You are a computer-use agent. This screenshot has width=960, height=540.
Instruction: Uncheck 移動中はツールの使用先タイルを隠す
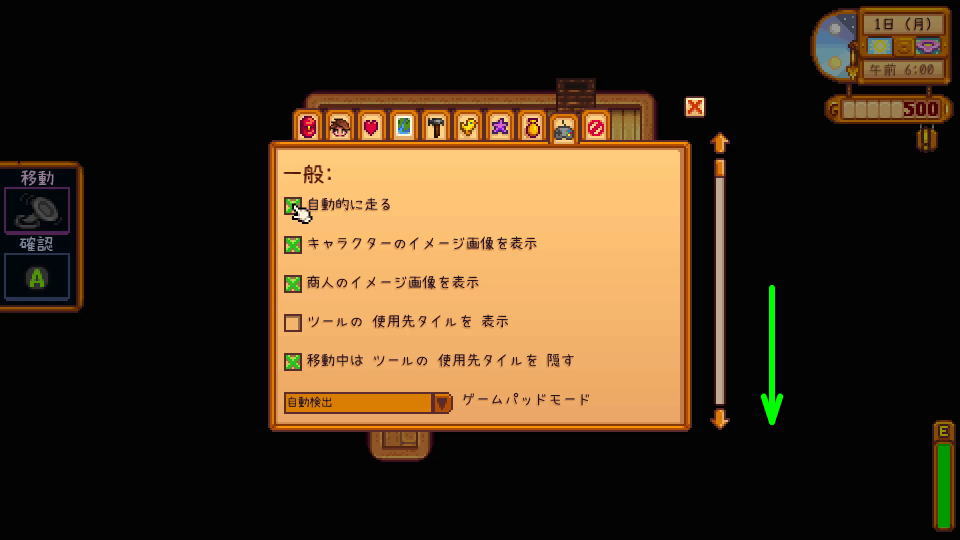293,361
